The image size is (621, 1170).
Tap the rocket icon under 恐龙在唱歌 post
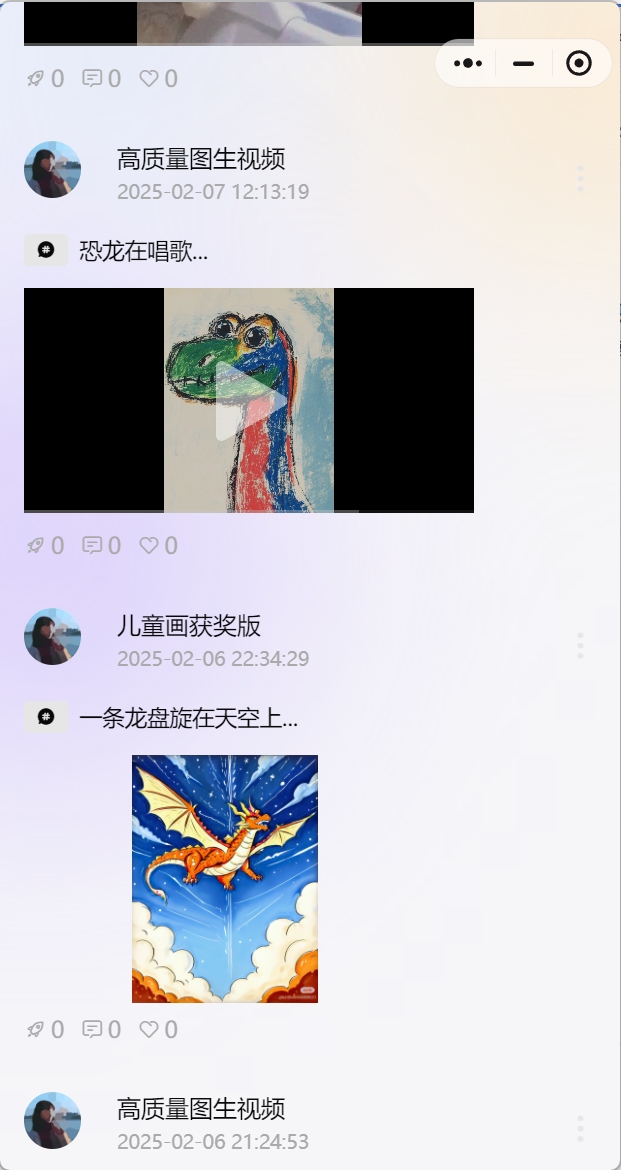(36, 545)
